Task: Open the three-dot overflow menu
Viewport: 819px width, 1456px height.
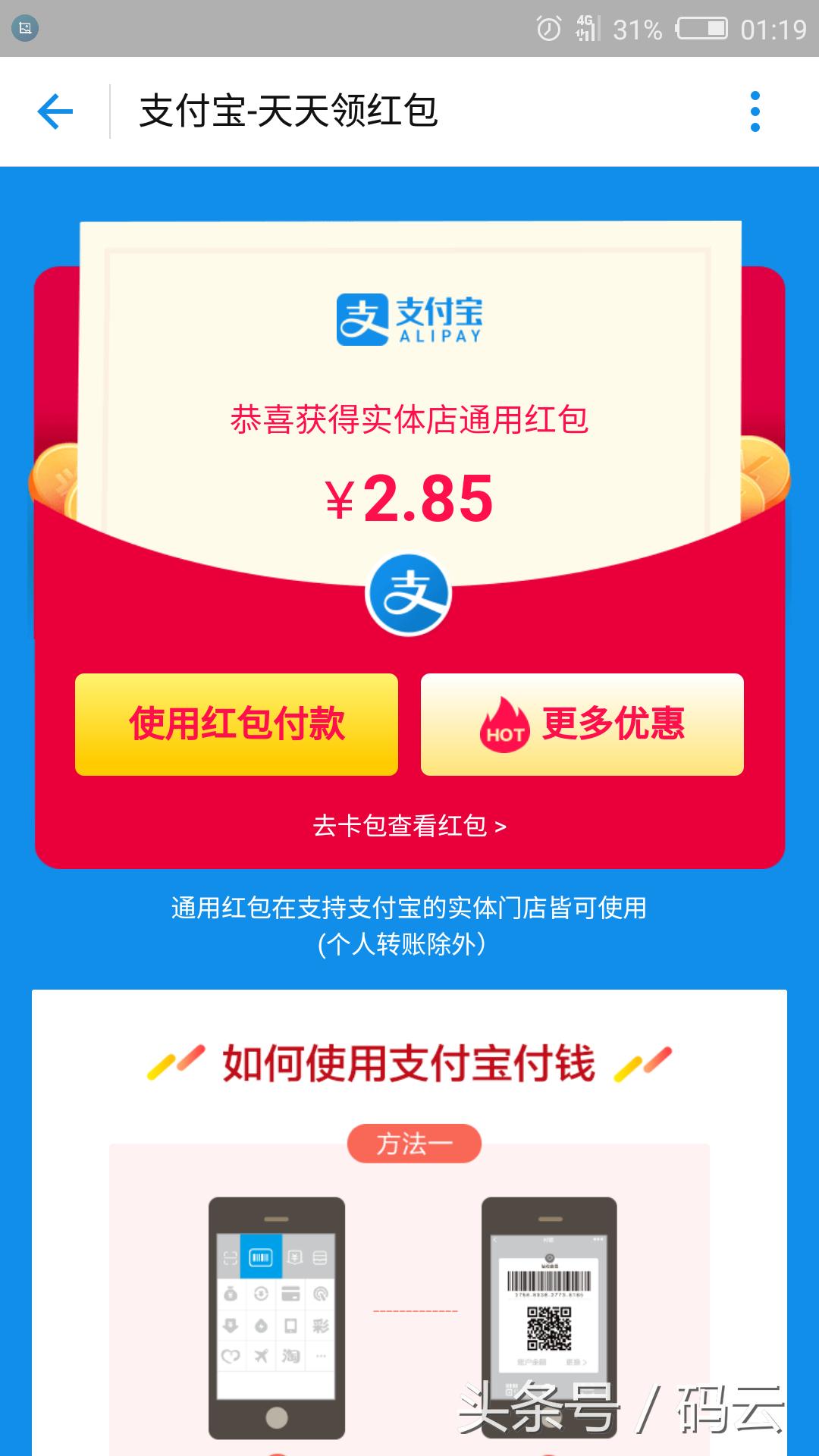Action: click(754, 111)
